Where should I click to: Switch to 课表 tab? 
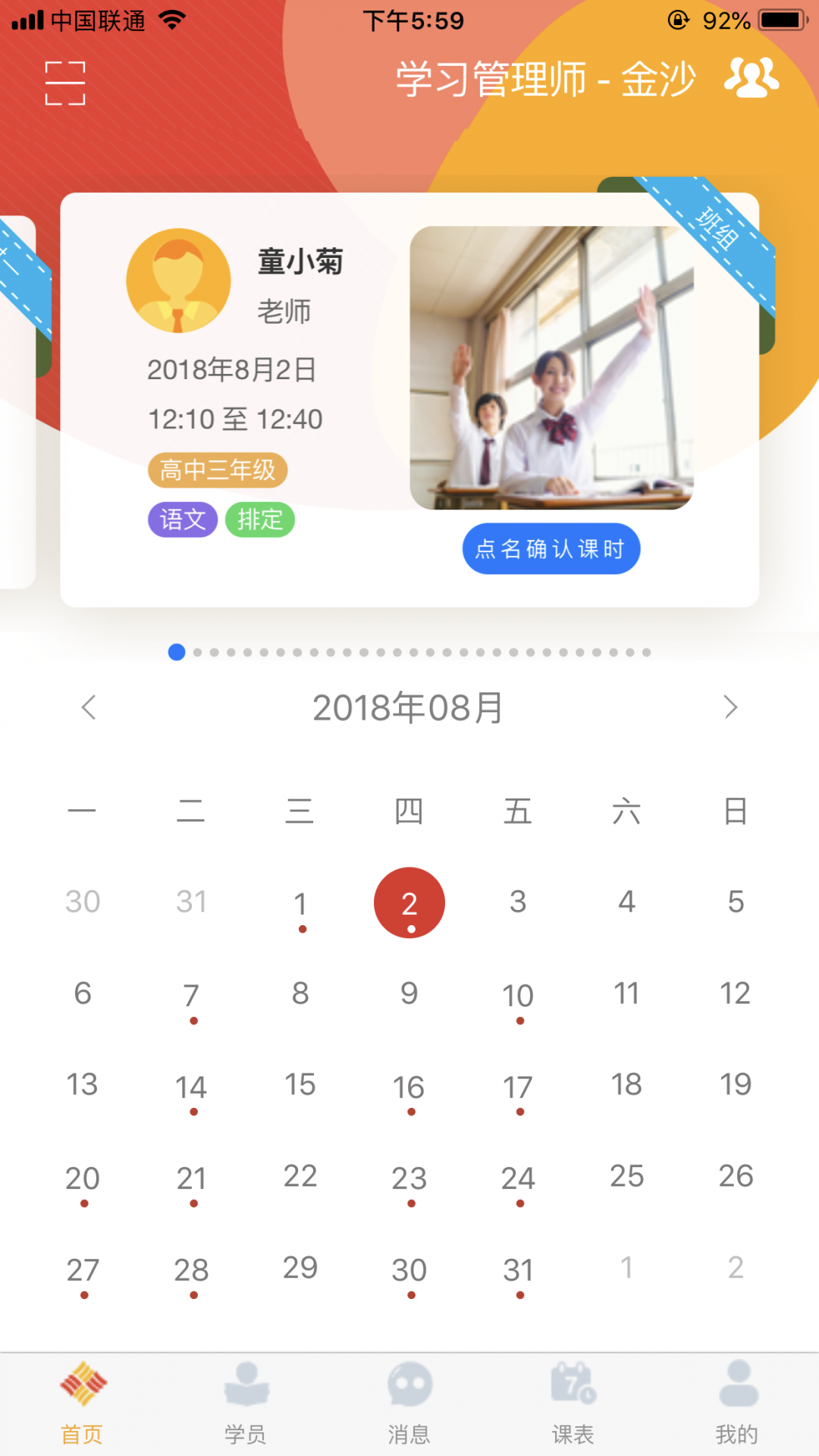573,1403
